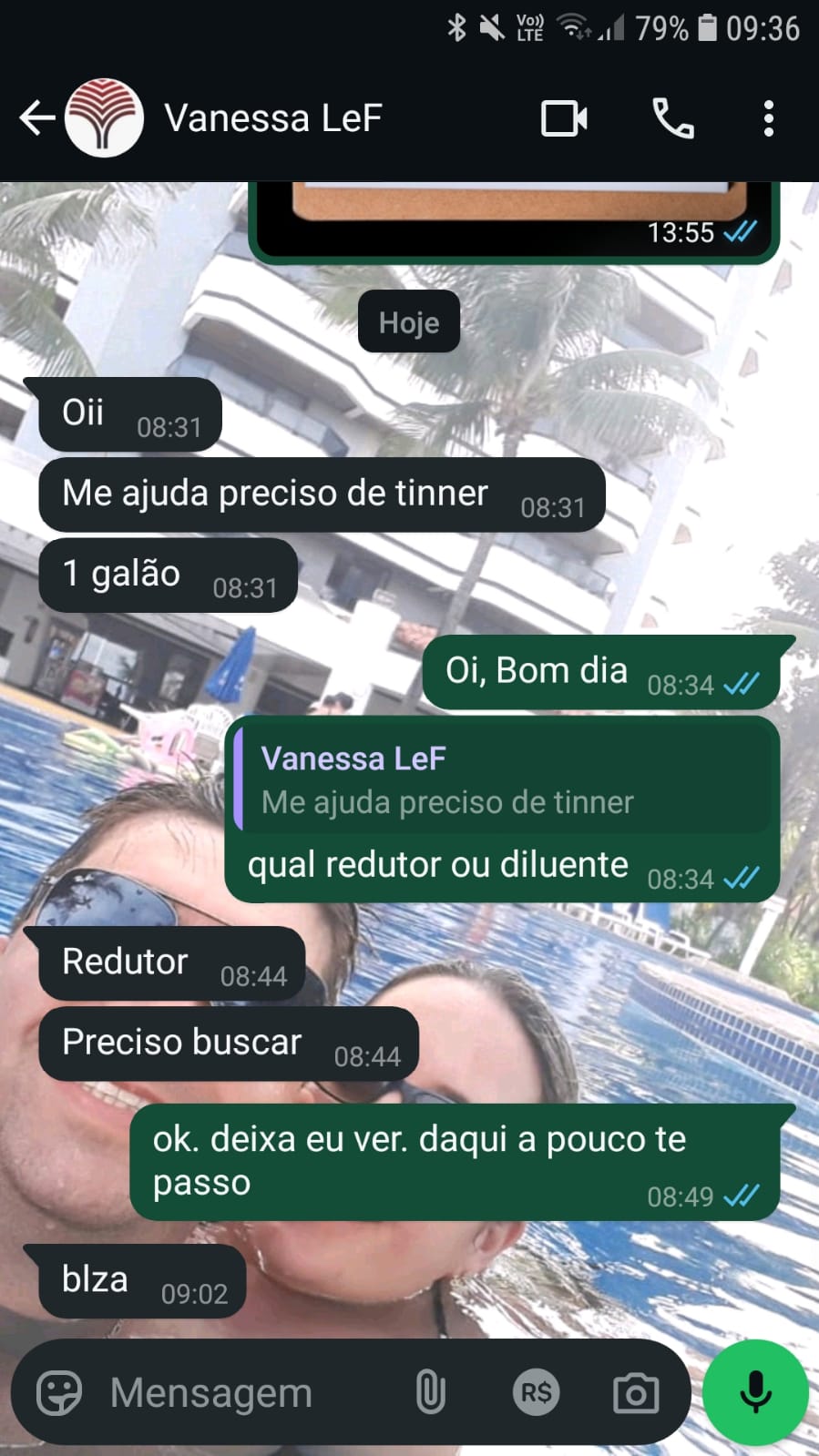This screenshot has height=1456, width=819.
Task: Attach a file with the paperclip
Action: tap(430, 1392)
